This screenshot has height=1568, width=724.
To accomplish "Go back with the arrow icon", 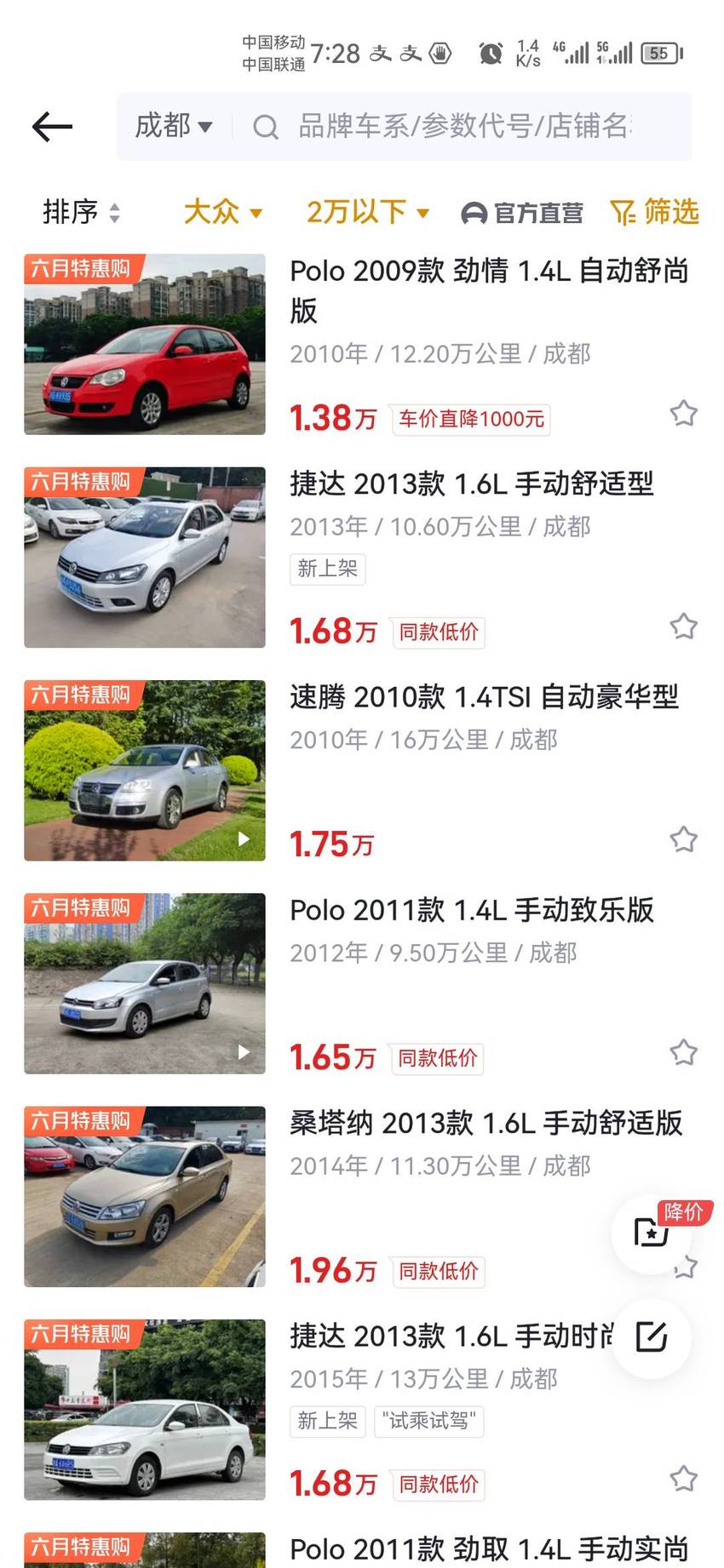I will click(52, 127).
